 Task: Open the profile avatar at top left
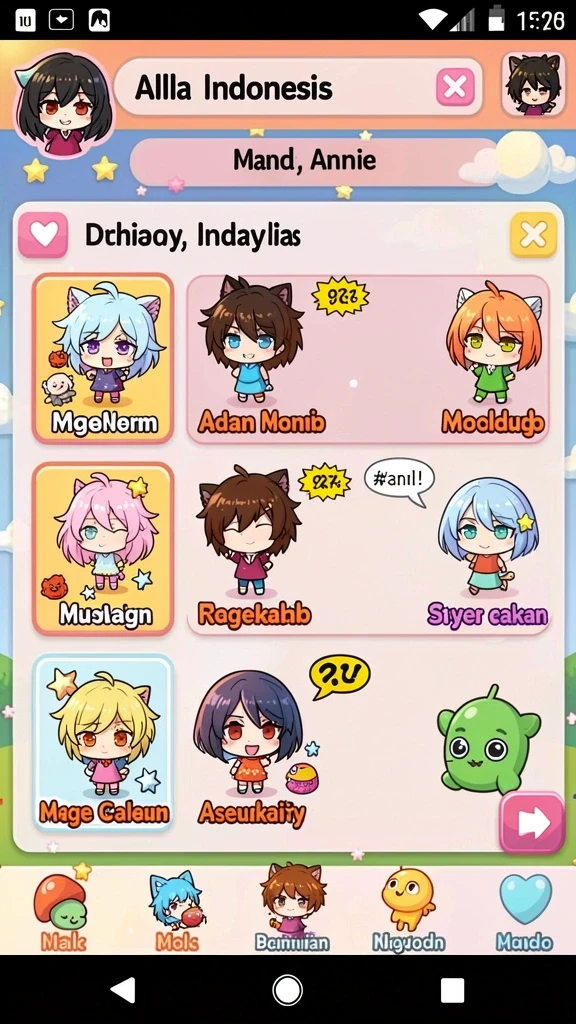point(63,101)
